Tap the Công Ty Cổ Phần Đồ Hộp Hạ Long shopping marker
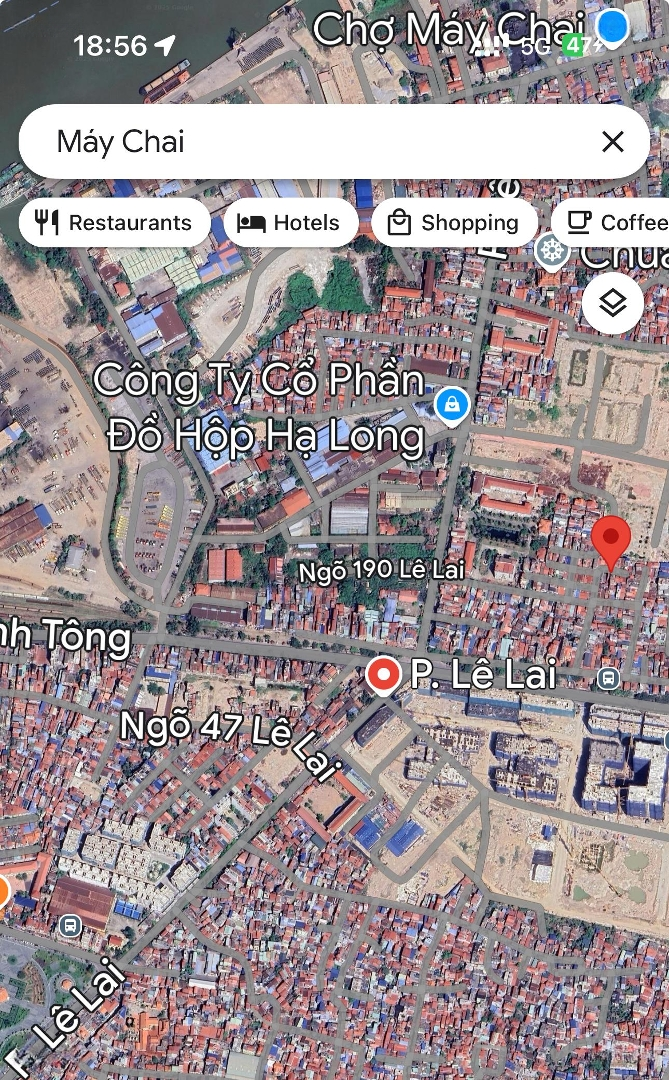 [x=452, y=407]
